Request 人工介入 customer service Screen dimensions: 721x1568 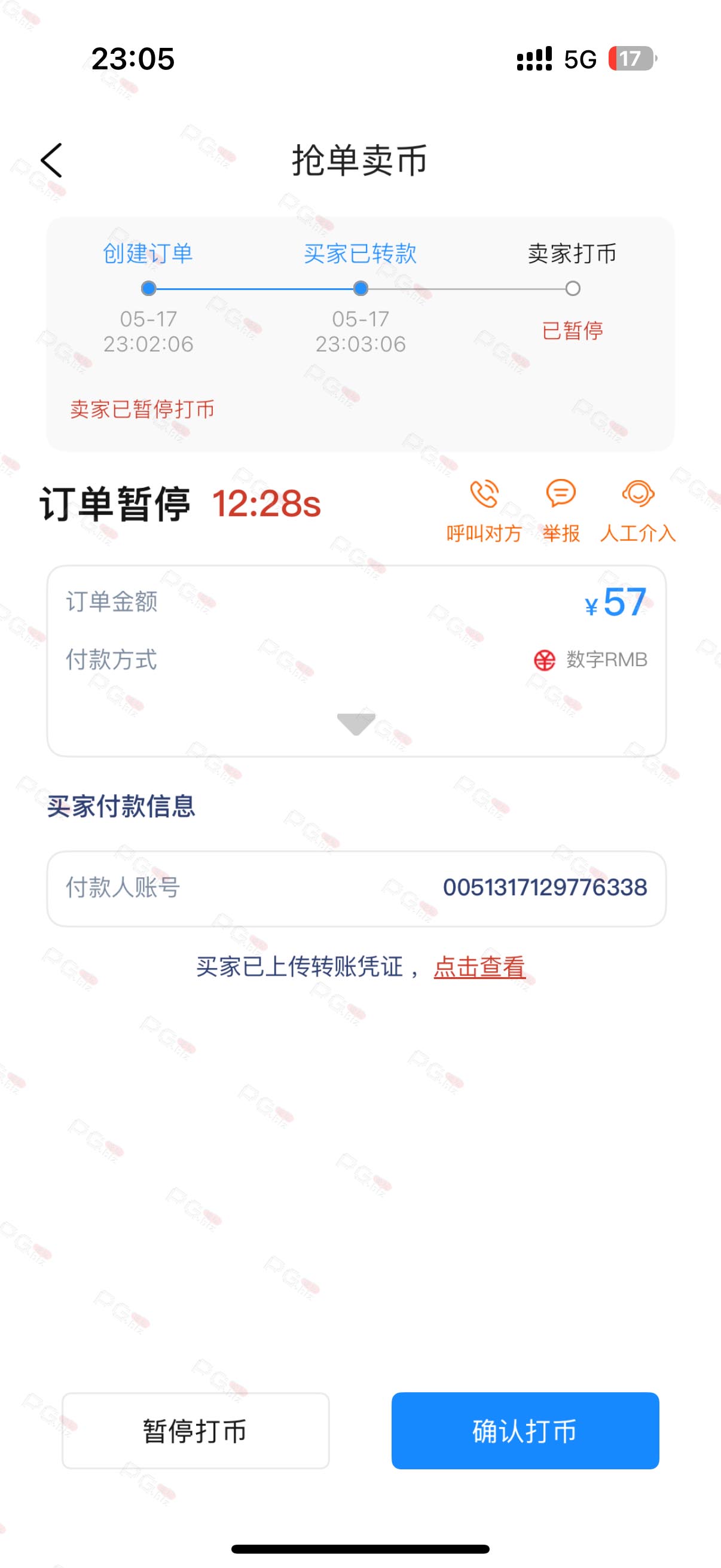coord(638,511)
